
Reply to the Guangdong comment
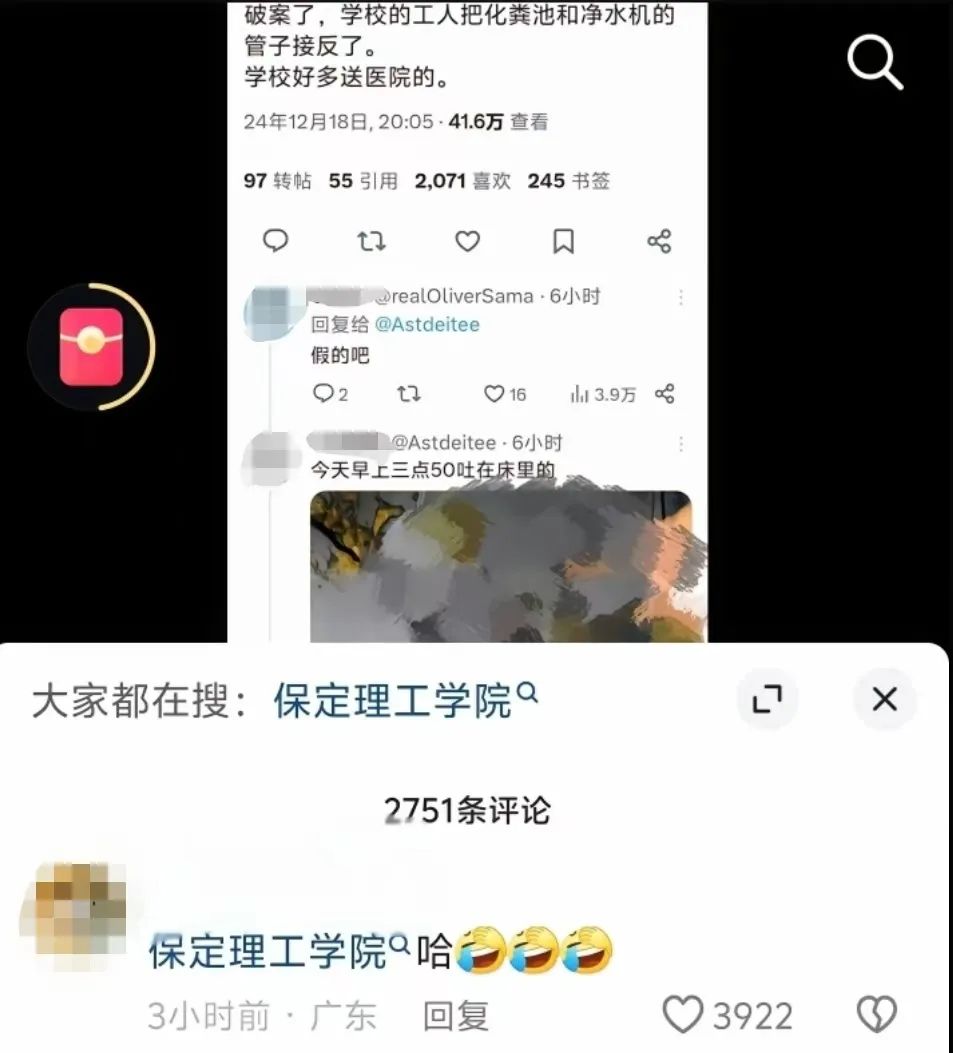tap(455, 1016)
